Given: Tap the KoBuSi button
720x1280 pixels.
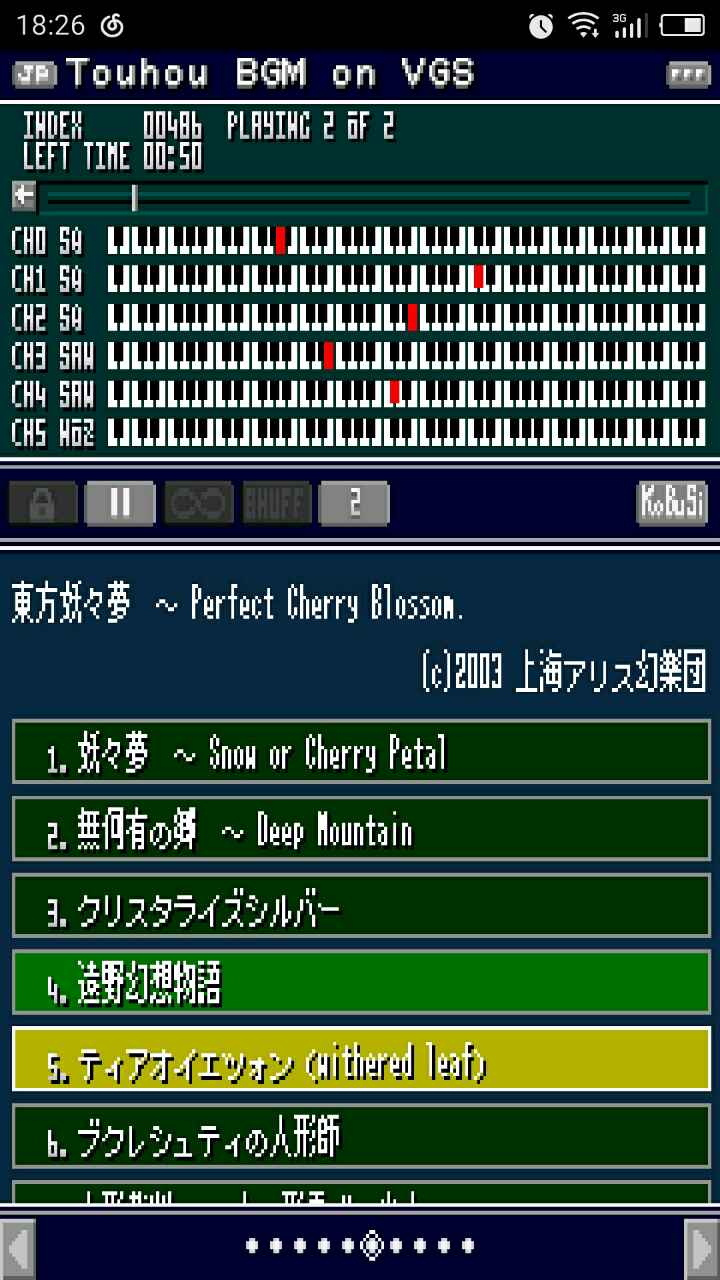Looking at the screenshot, I should (672, 503).
